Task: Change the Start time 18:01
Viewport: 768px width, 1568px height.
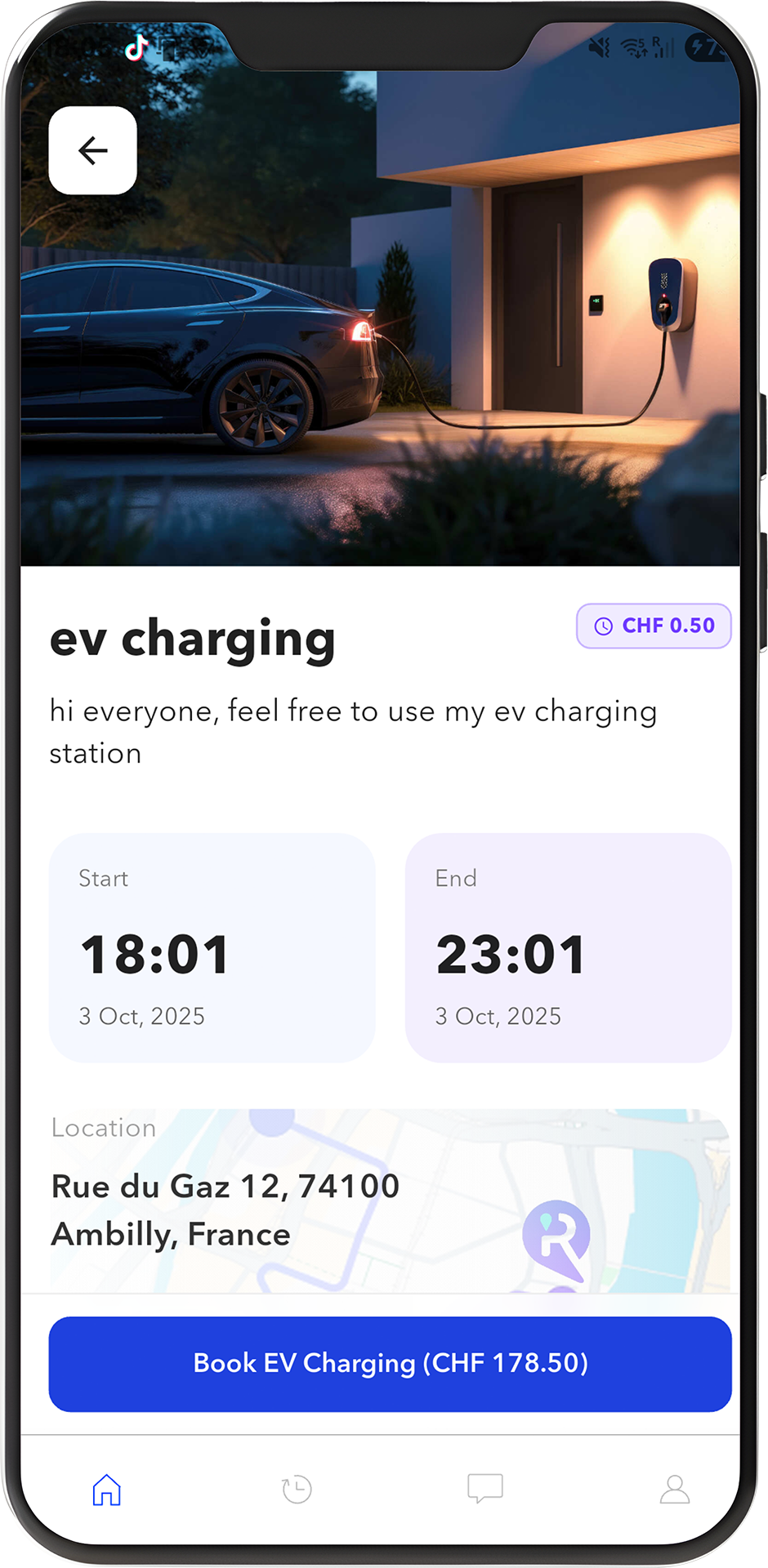Action: pos(212,947)
